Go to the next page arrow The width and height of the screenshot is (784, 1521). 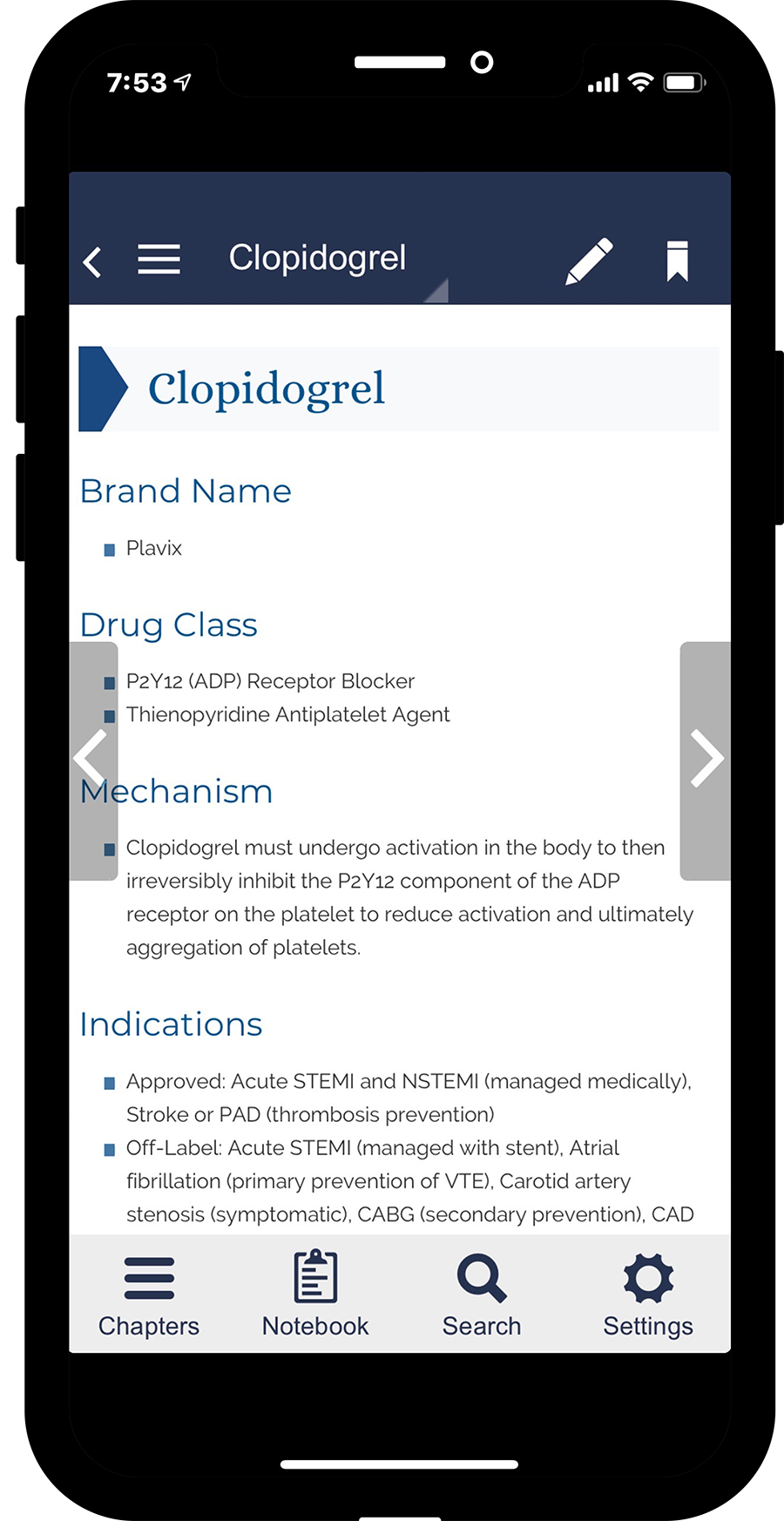point(706,760)
